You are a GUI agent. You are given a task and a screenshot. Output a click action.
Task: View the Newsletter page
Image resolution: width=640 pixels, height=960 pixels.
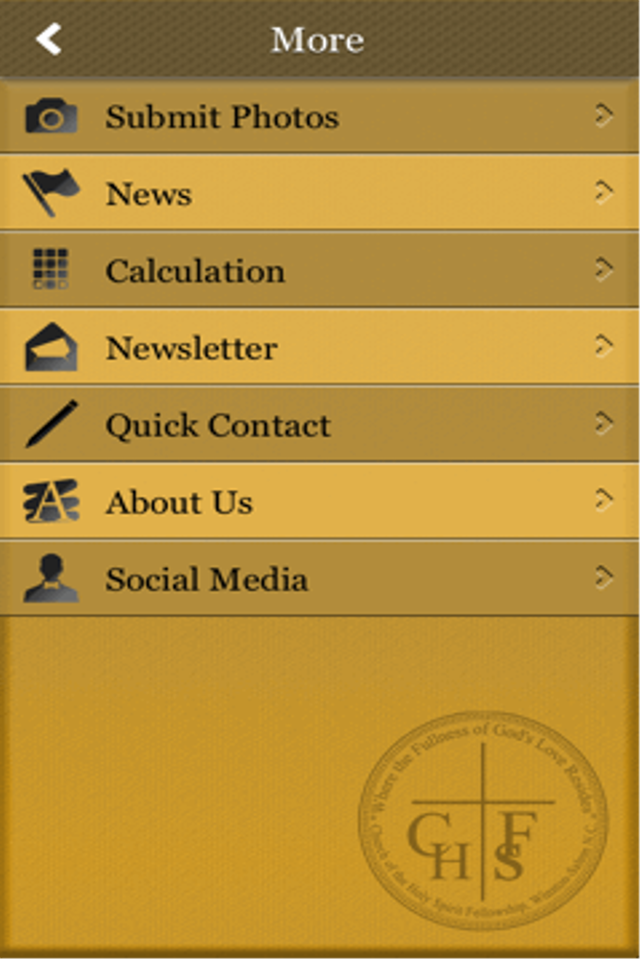pyautogui.click(x=320, y=347)
